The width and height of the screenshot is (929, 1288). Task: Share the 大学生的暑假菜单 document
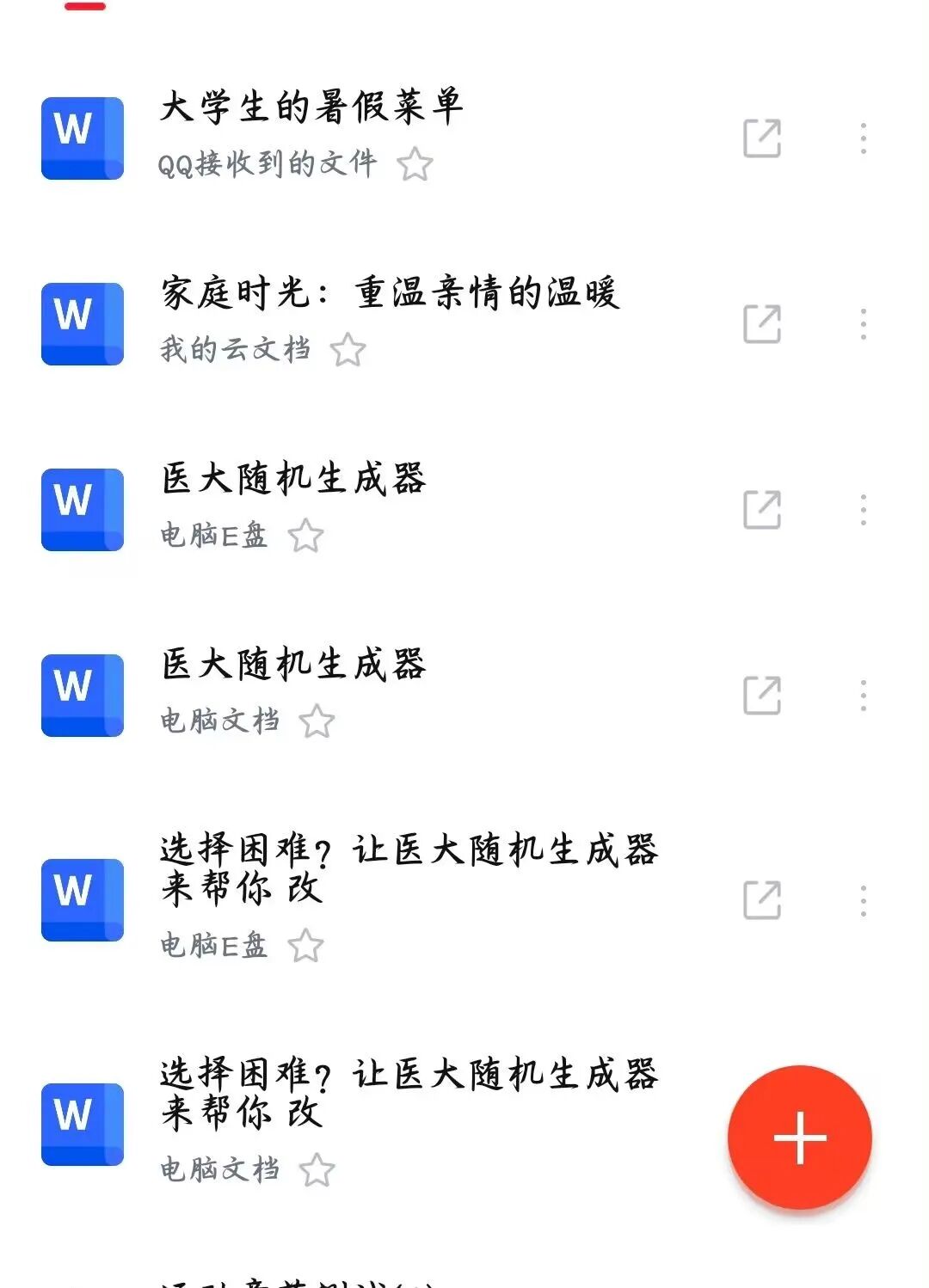(x=762, y=138)
